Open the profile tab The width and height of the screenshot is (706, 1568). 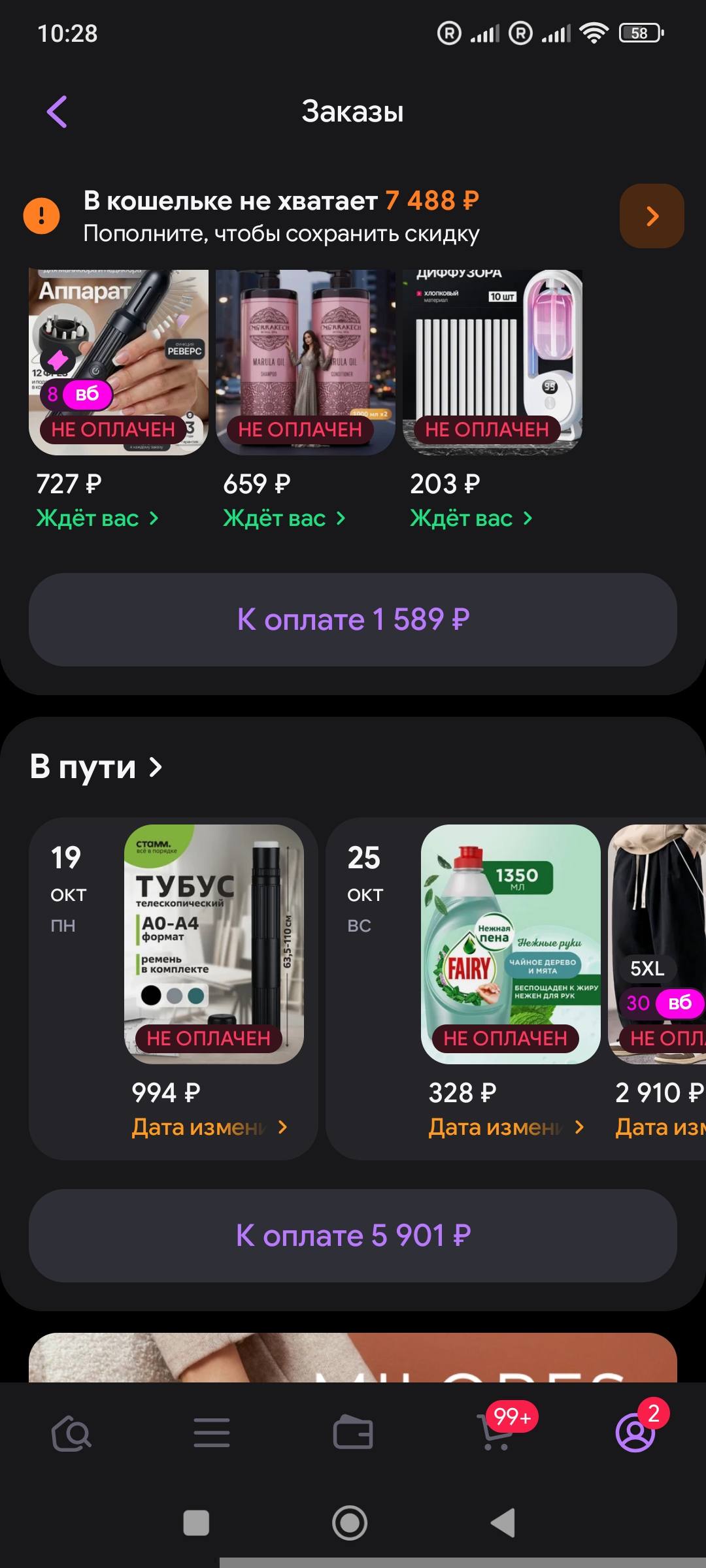point(635,1432)
